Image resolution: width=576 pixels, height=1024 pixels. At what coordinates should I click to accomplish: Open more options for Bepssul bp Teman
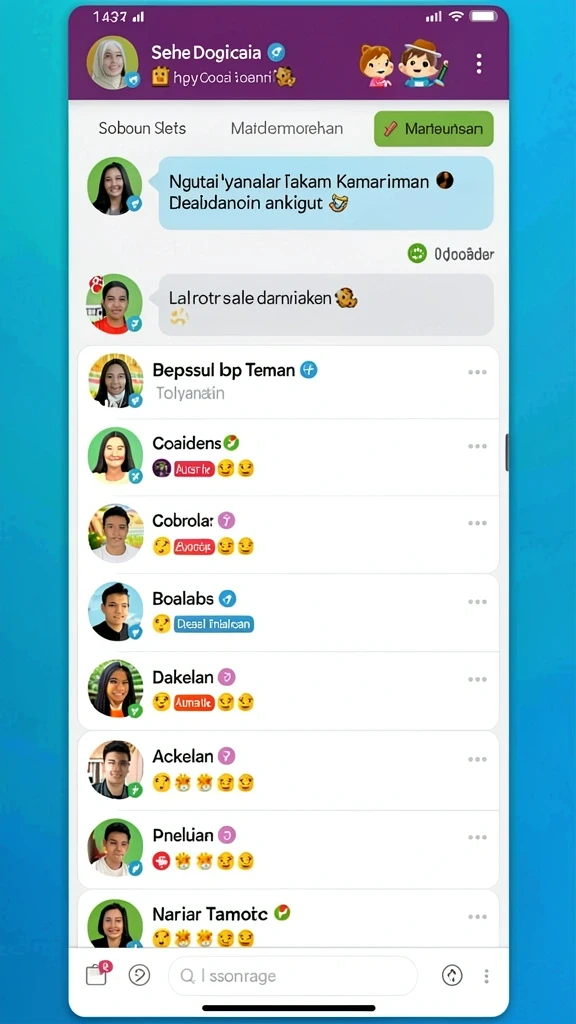(x=477, y=372)
